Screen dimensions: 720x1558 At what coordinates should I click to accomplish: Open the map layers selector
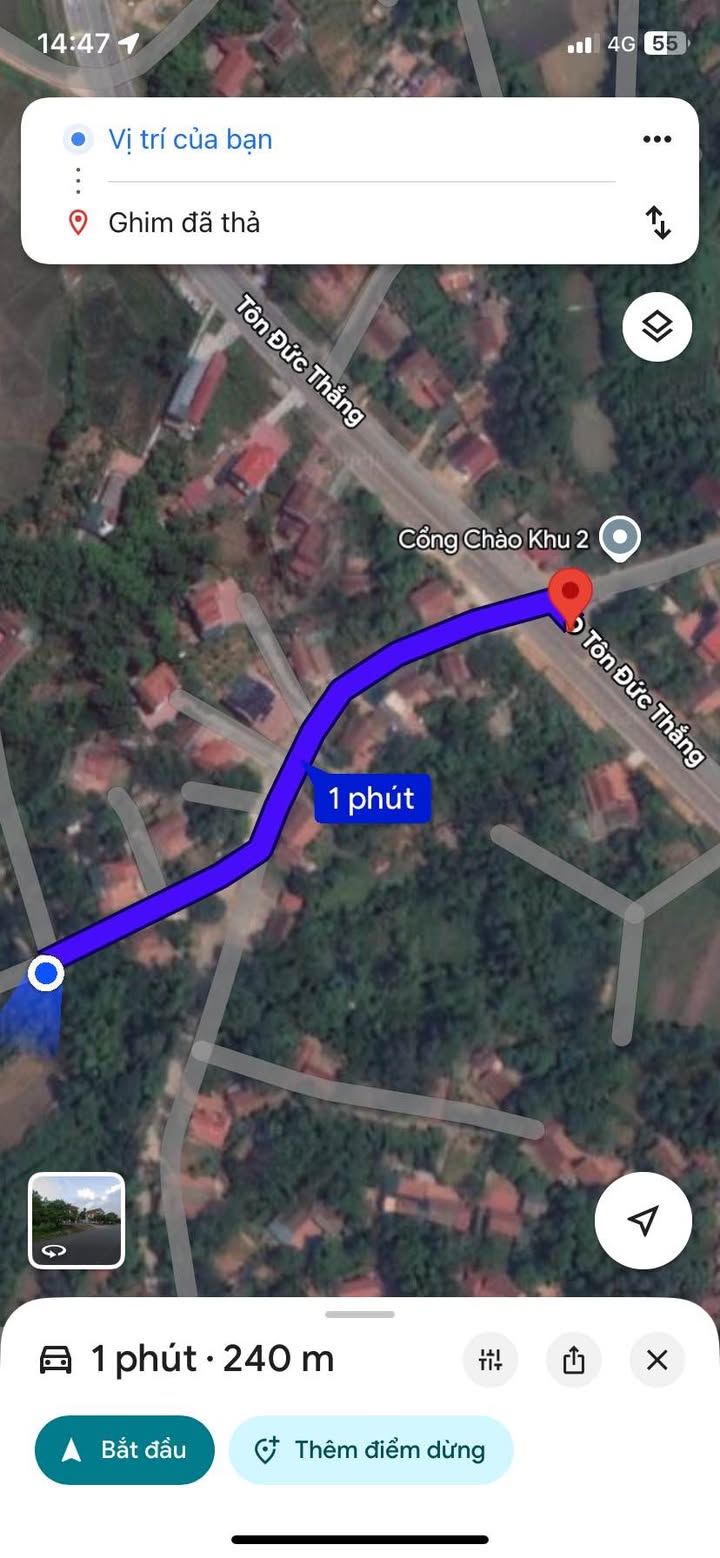pos(656,327)
